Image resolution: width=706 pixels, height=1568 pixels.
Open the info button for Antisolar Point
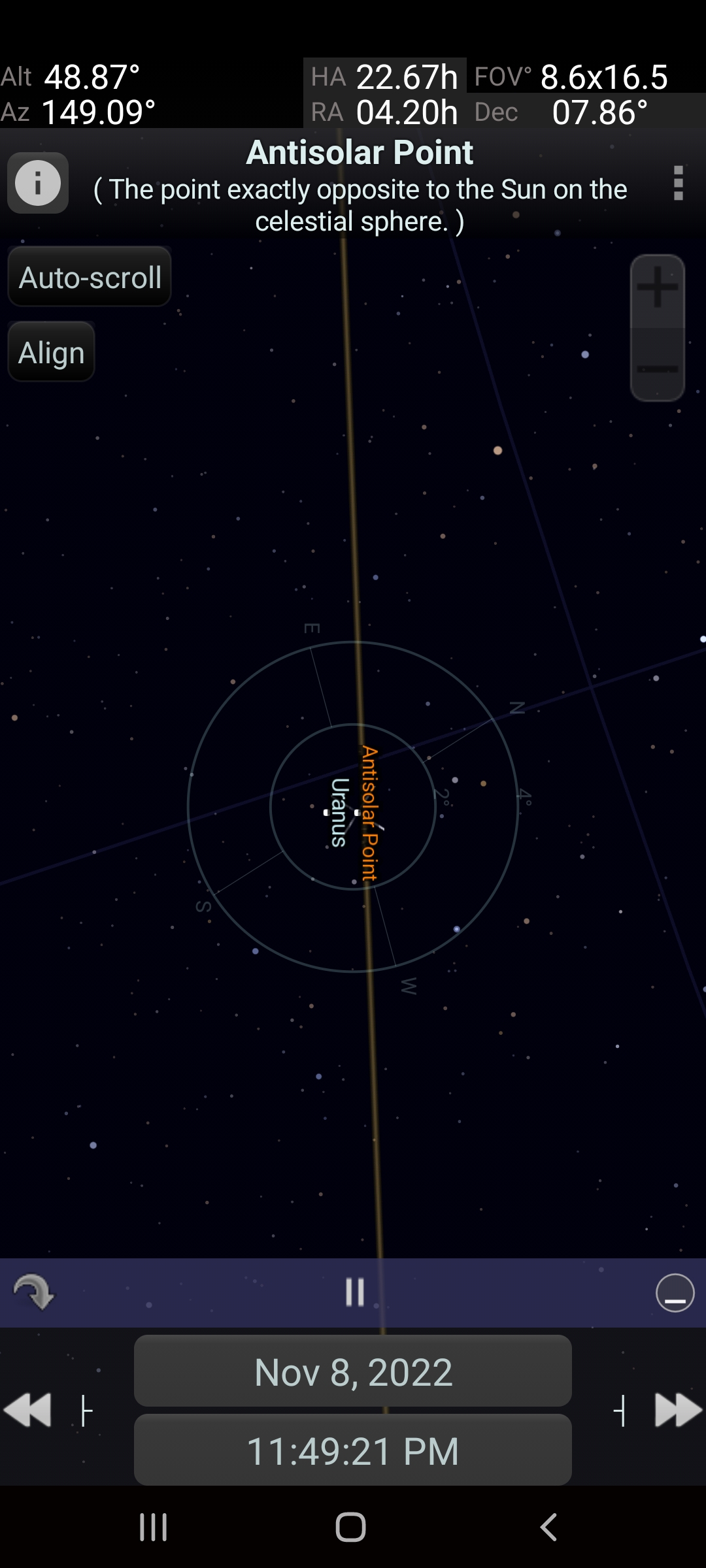coord(38,183)
